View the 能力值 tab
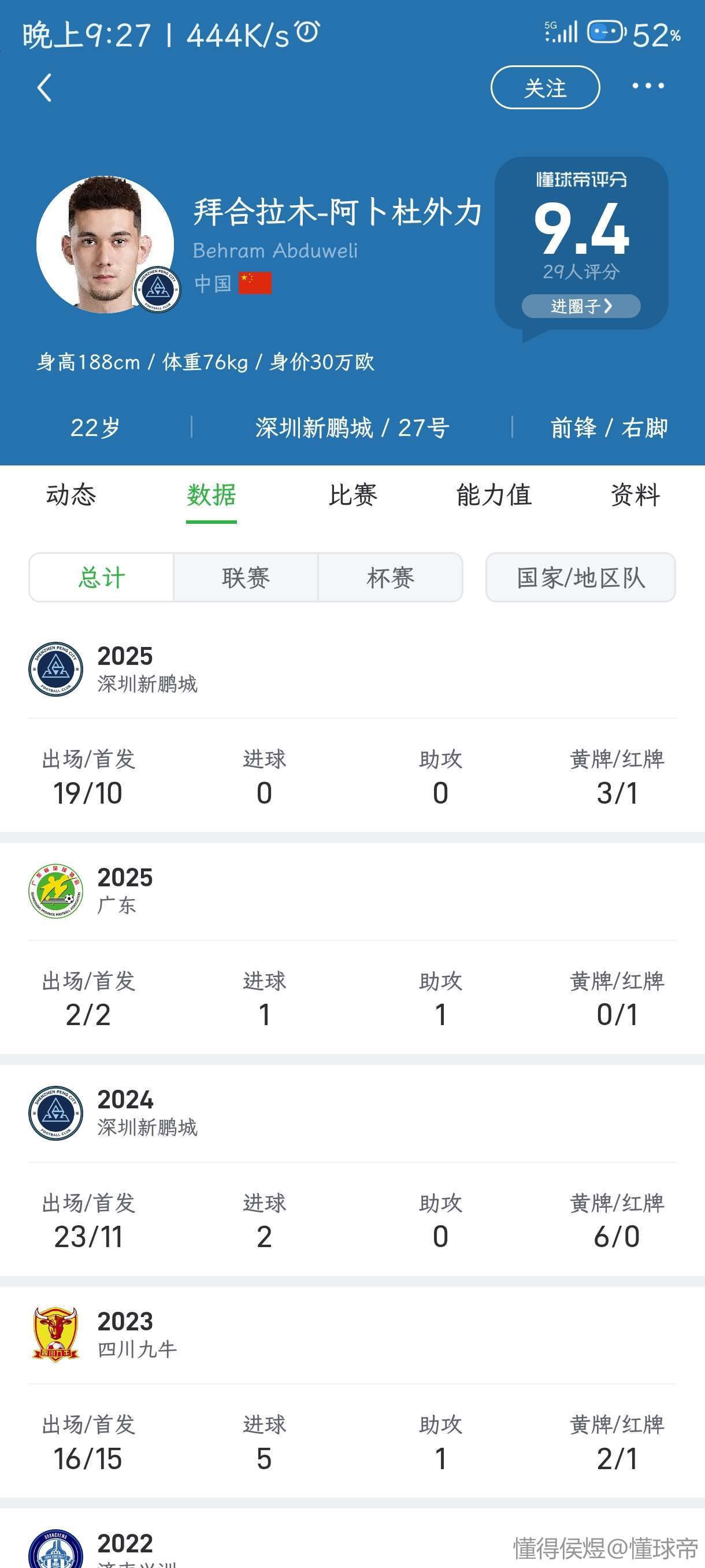 [494, 495]
